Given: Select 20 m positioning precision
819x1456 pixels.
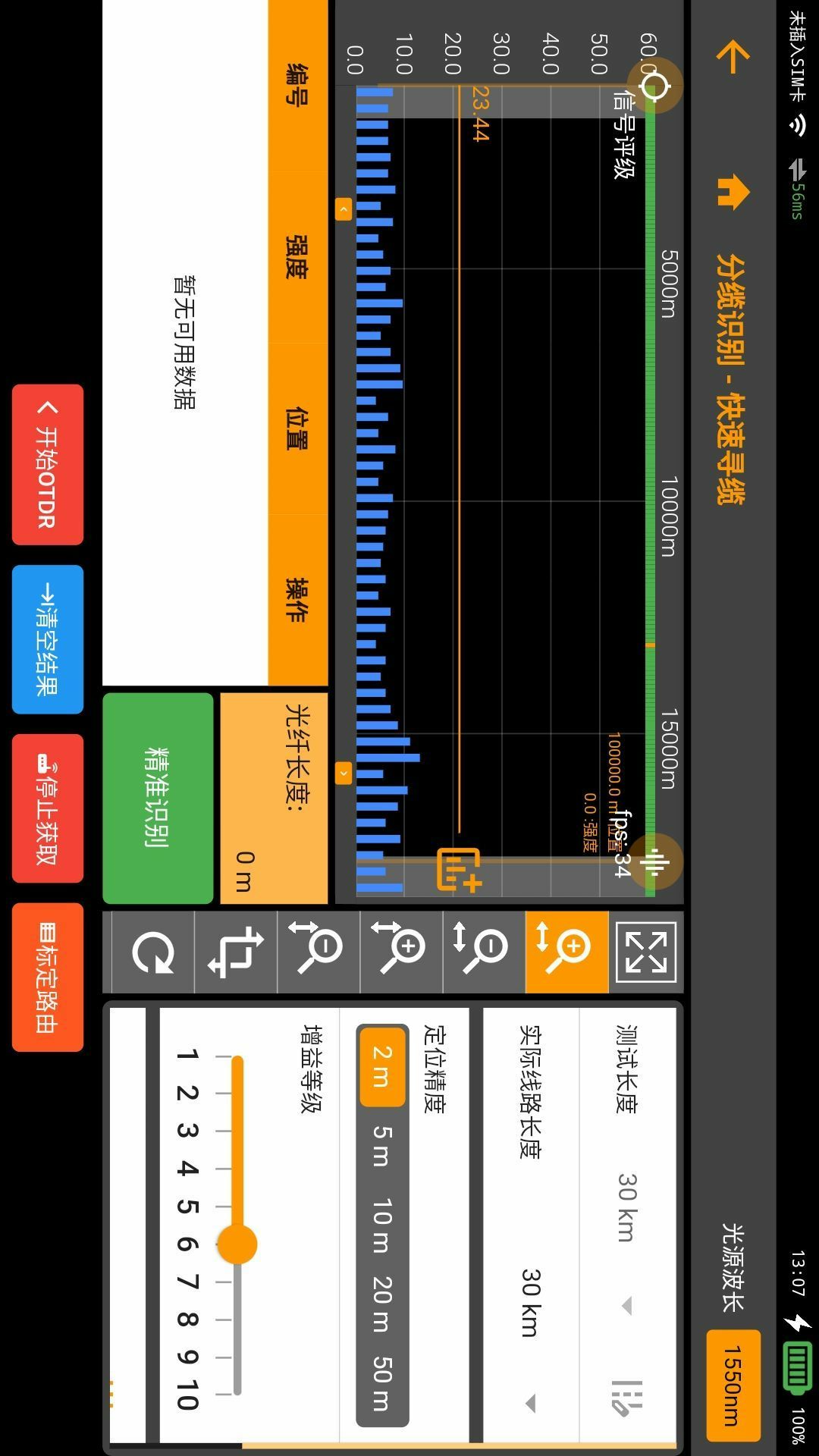Looking at the screenshot, I should (x=381, y=1304).
